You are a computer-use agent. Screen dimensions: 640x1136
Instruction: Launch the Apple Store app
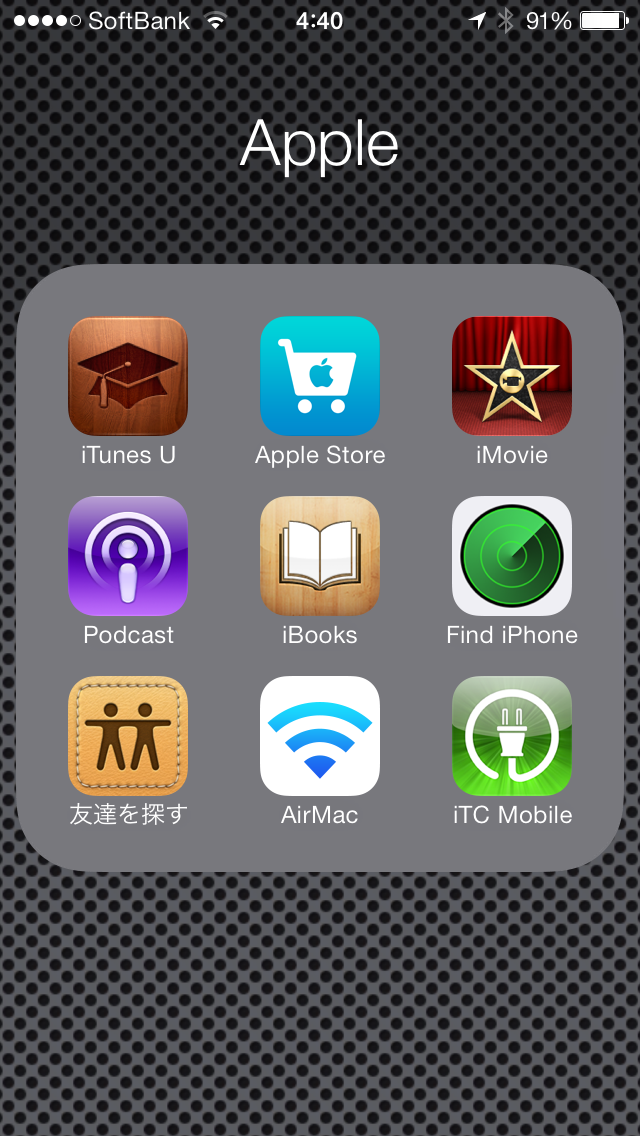click(x=320, y=377)
